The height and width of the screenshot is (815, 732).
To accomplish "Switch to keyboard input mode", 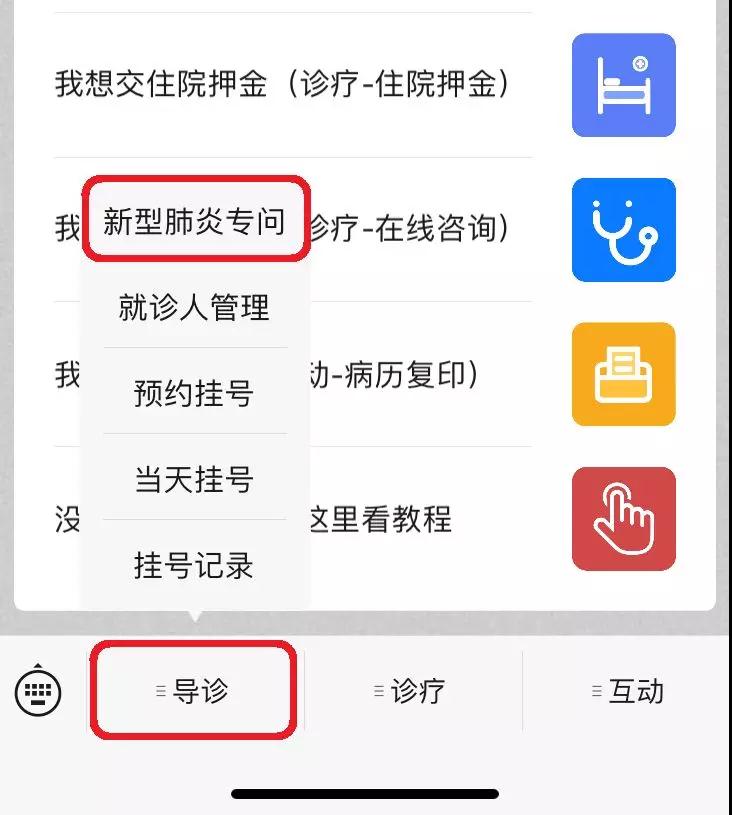I will point(38,691).
